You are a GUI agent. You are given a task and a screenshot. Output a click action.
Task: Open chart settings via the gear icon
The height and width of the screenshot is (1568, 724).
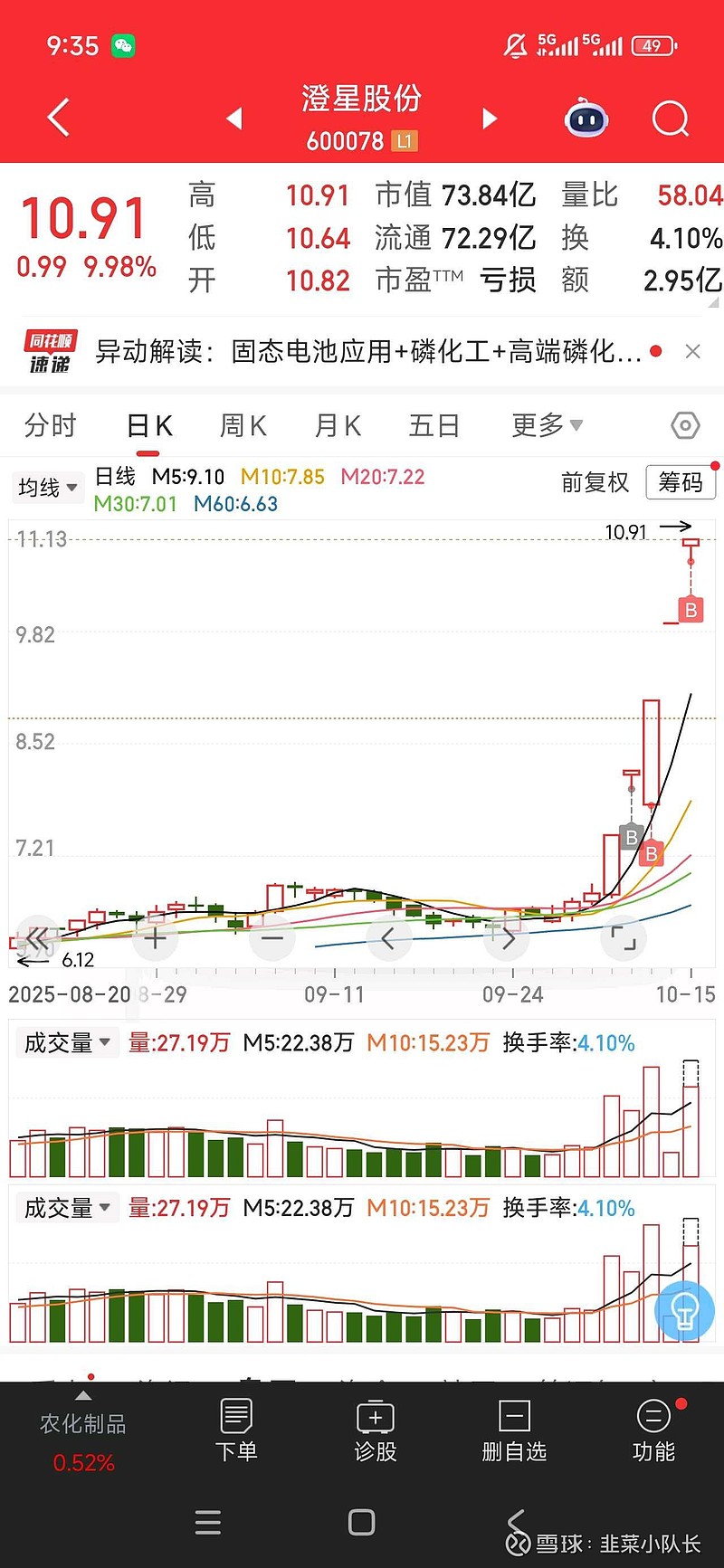[685, 425]
